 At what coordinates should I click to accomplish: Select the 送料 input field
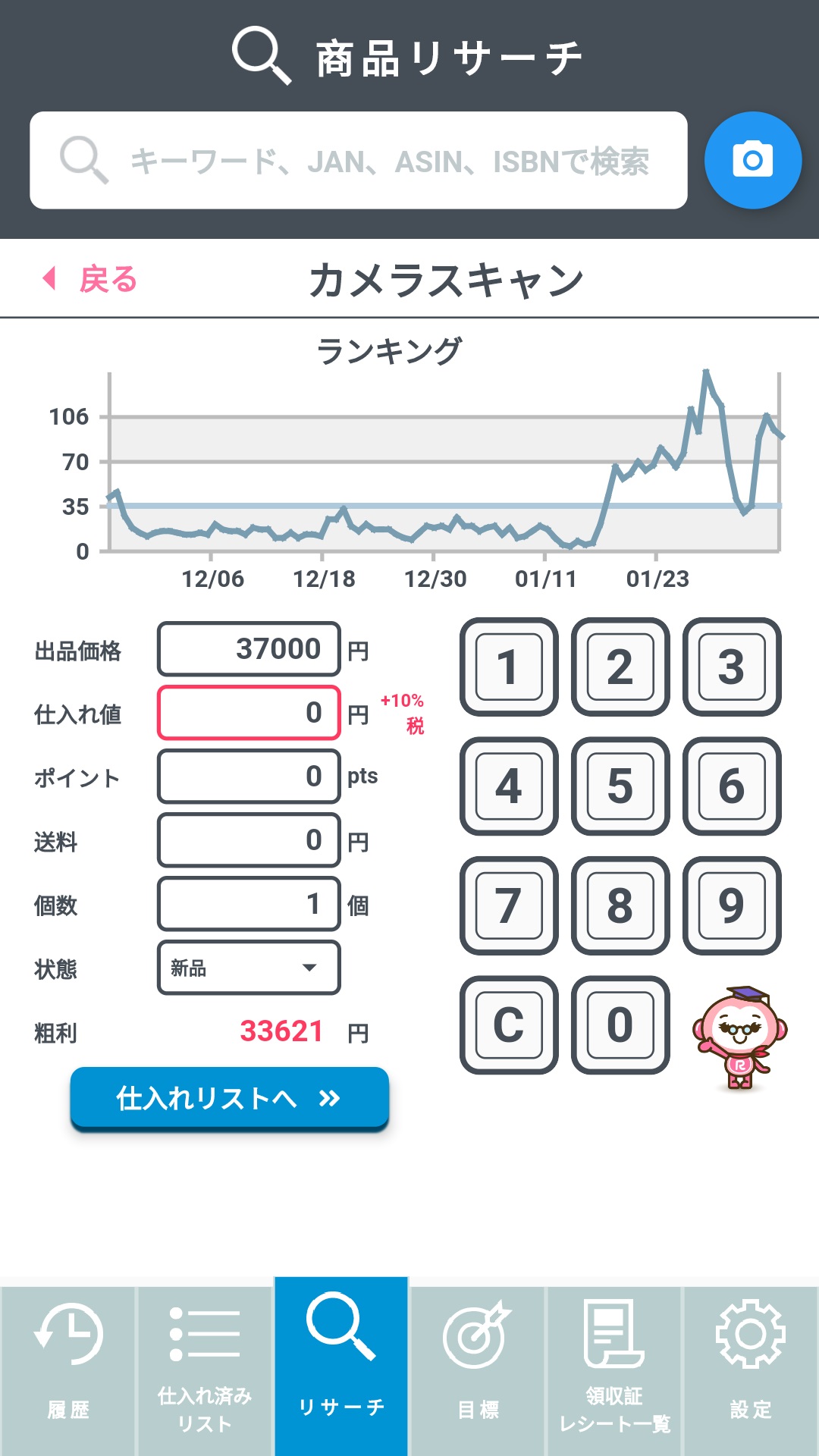tap(249, 840)
